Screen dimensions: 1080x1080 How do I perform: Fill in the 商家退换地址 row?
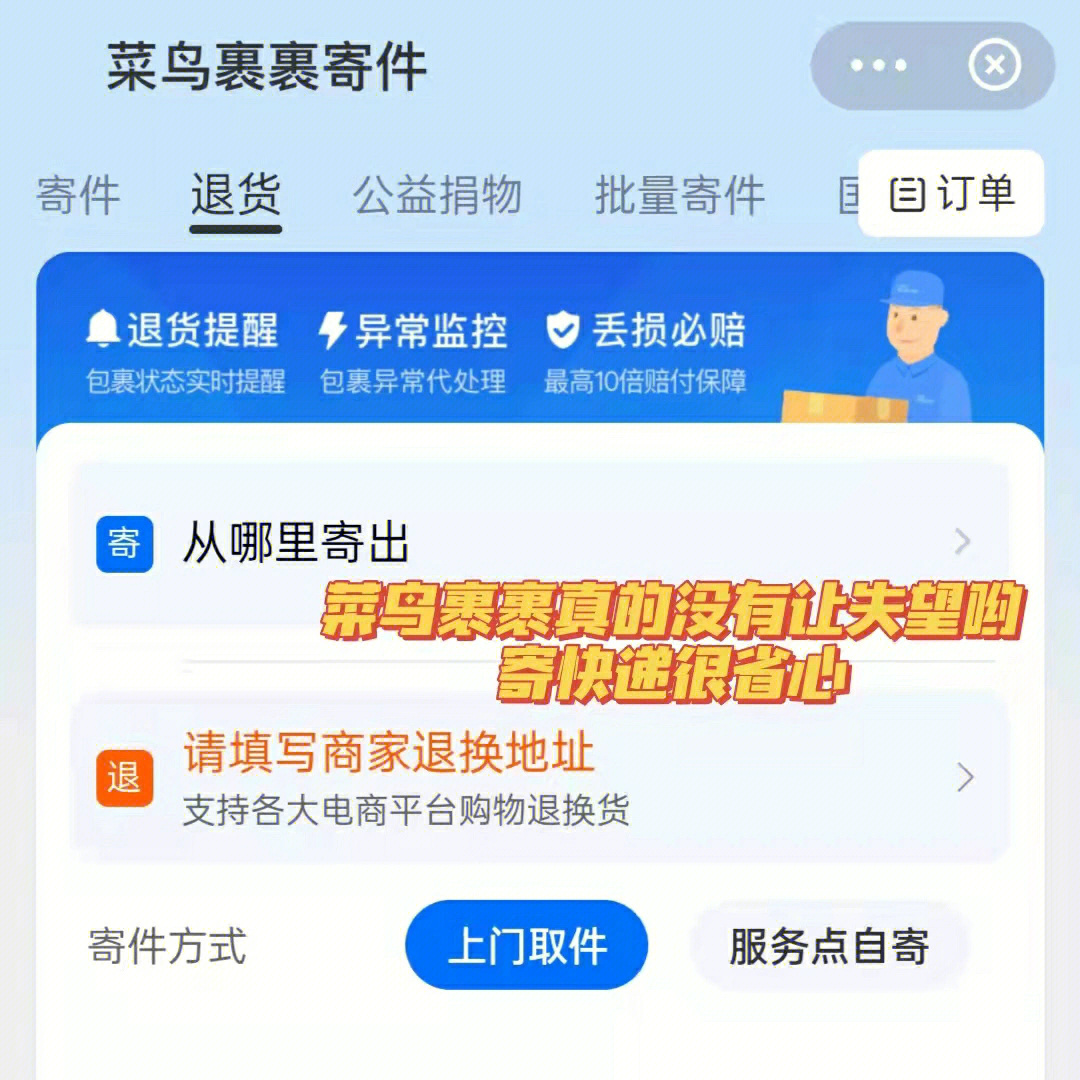540,777
